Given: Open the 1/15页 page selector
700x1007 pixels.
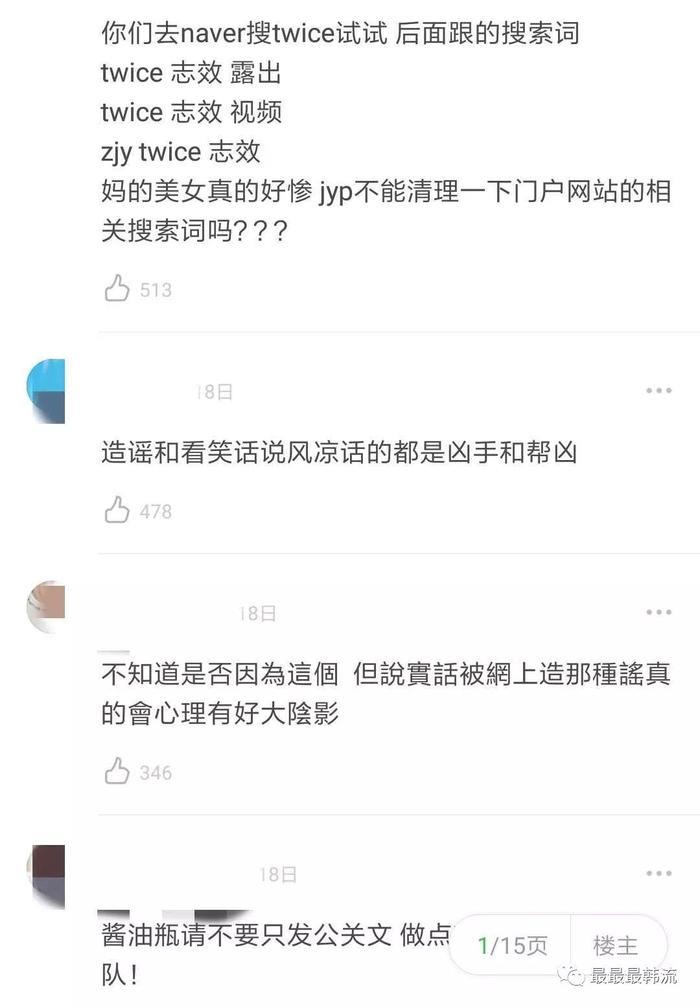Looking at the screenshot, I should [x=512, y=946].
